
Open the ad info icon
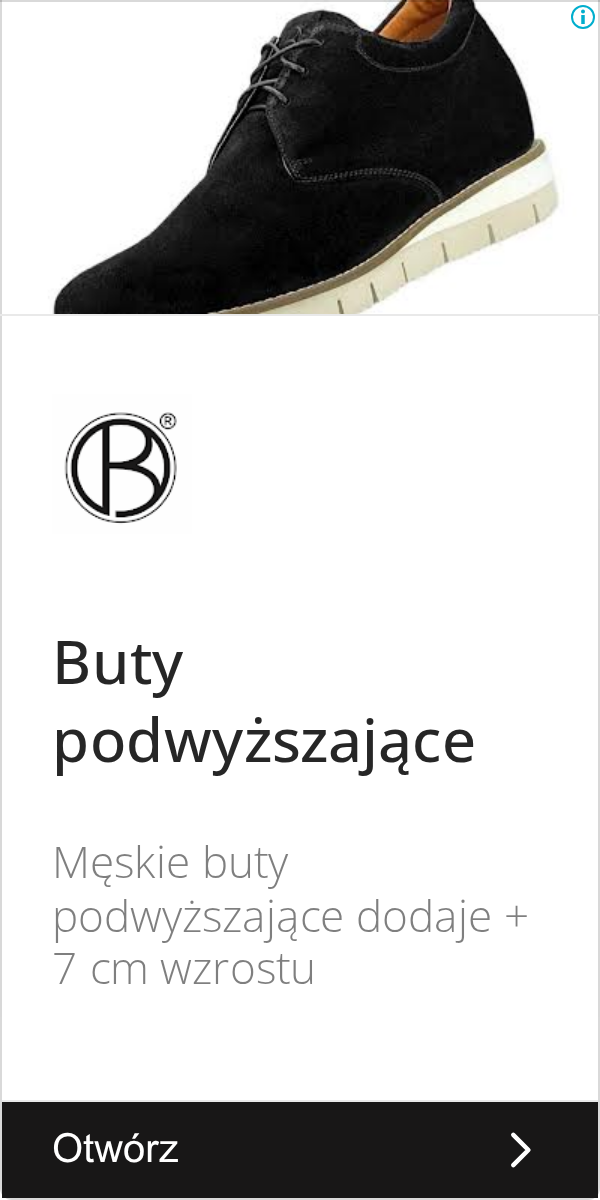pos(582,16)
